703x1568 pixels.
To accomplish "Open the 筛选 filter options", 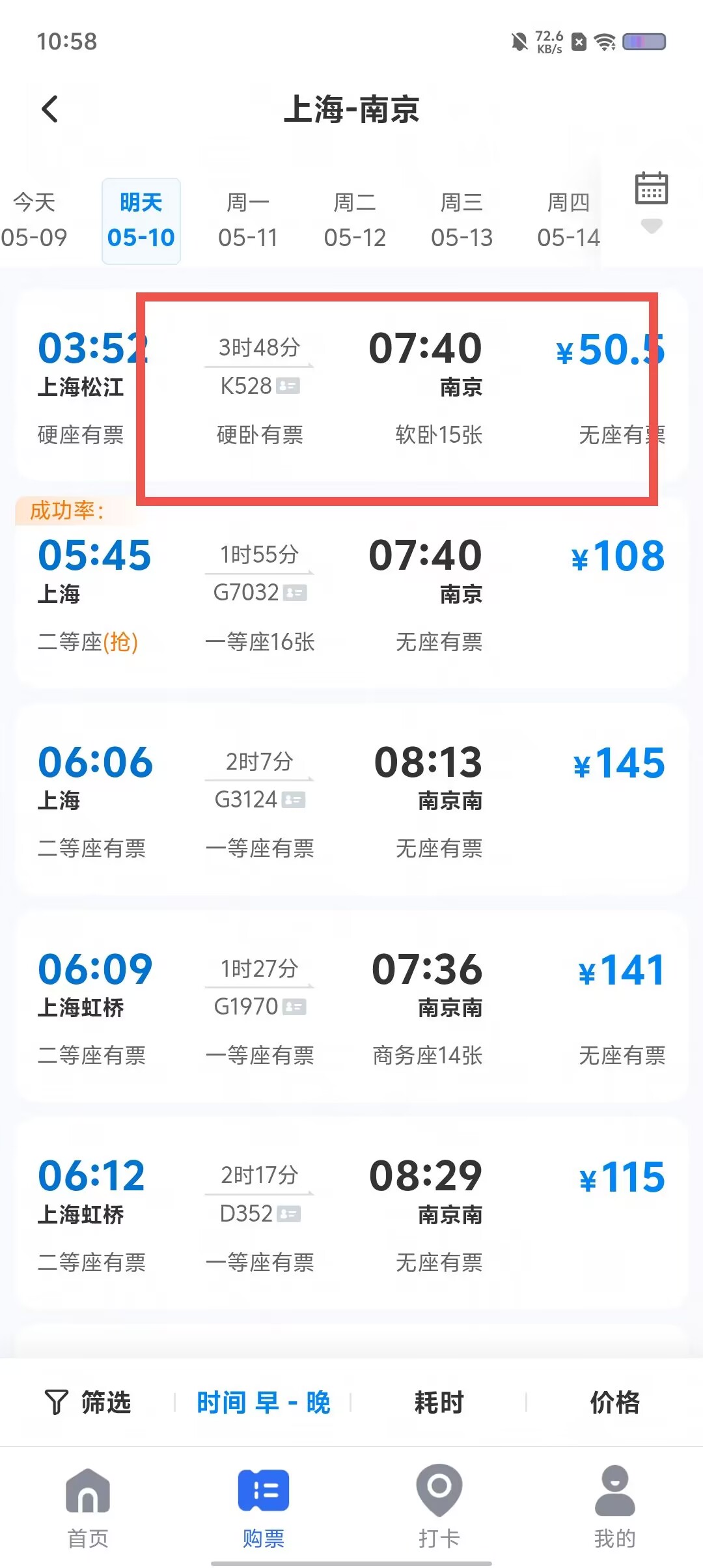I will (x=87, y=1402).
